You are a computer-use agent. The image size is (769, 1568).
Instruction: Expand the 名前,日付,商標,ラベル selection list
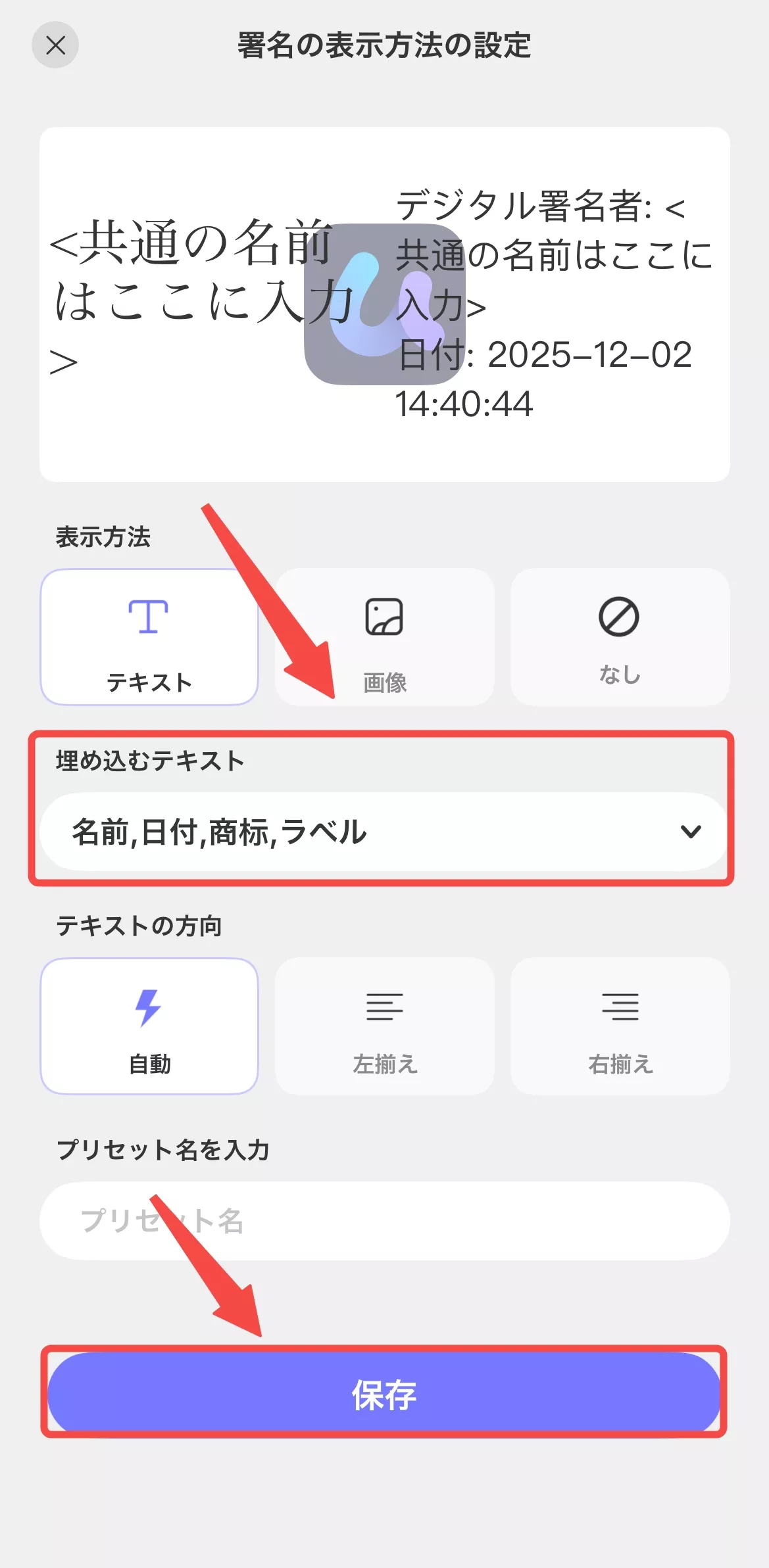click(x=384, y=832)
